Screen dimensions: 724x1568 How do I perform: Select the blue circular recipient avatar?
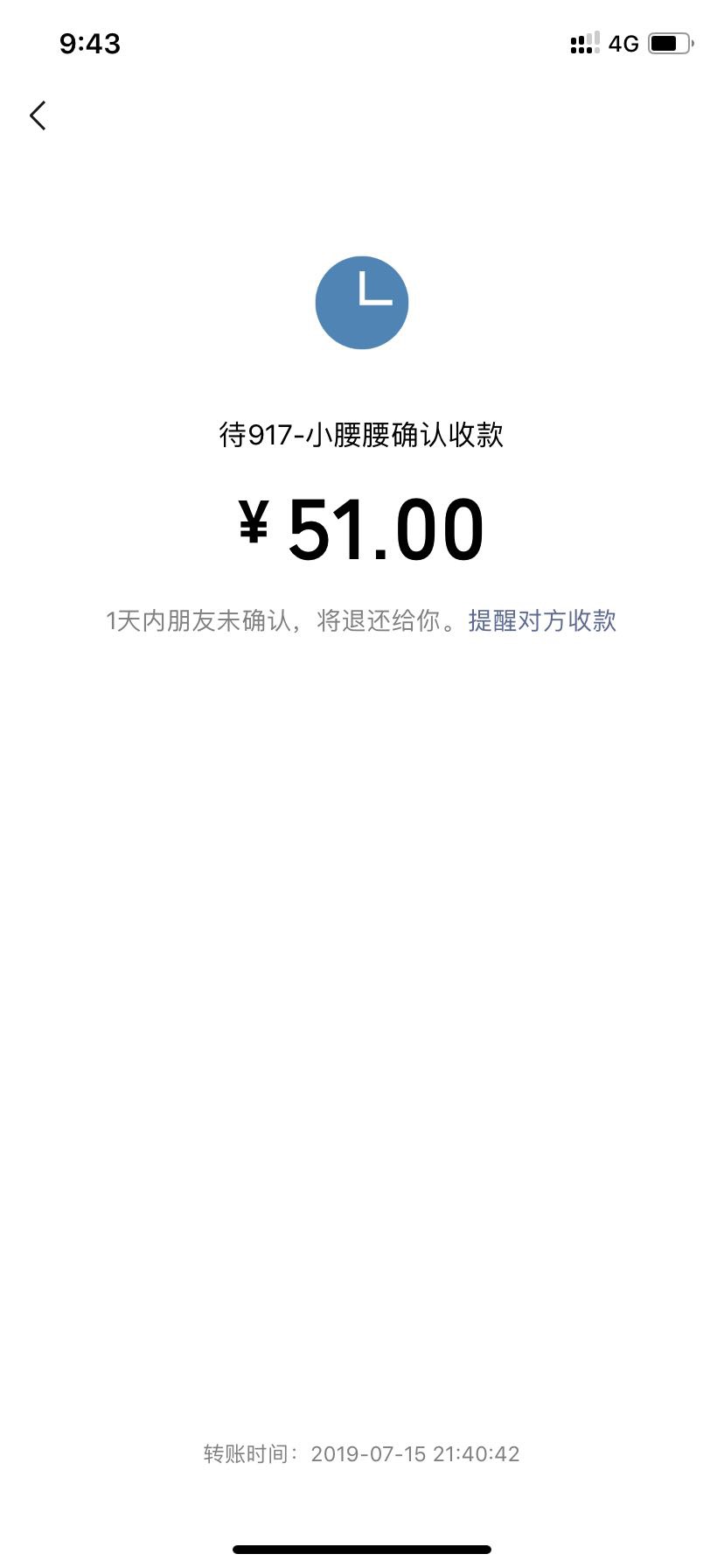(362, 301)
